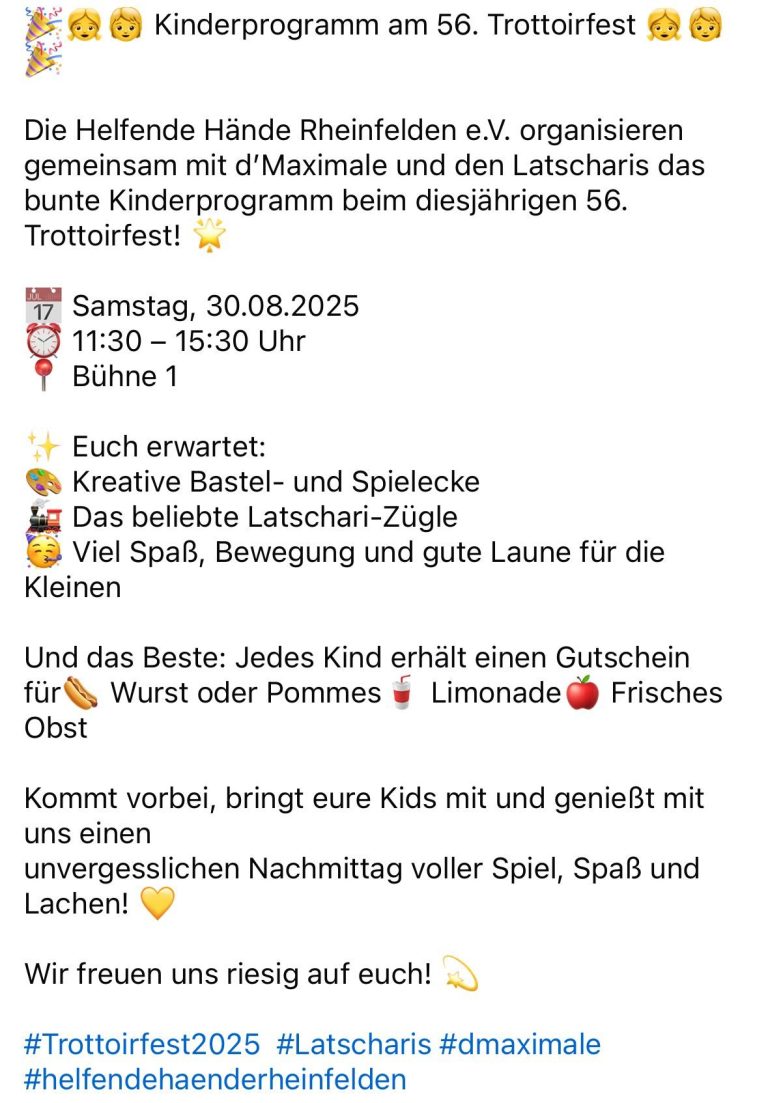The width and height of the screenshot is (768, 1103).
Task: Open the #Trottoirfest2025 hashtag
Action: pos(141,1045)
